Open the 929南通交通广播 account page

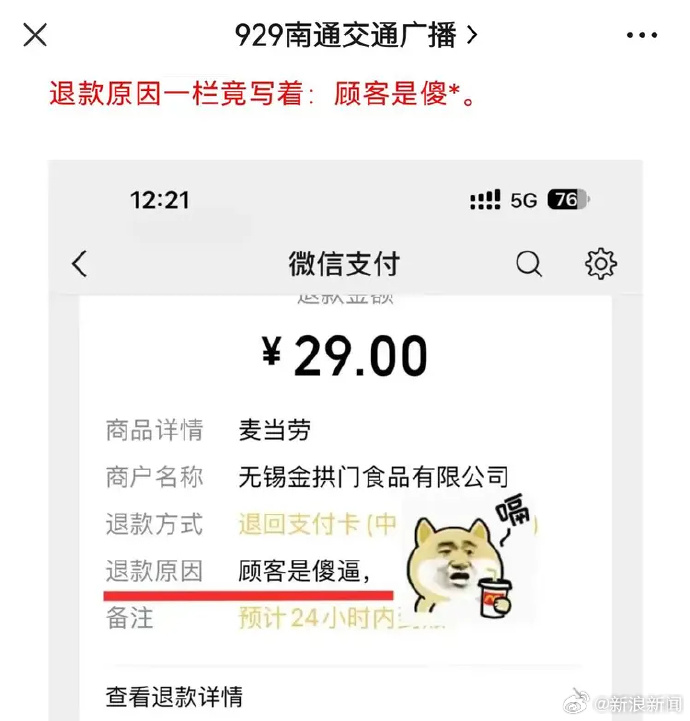(x=356, y=36)
